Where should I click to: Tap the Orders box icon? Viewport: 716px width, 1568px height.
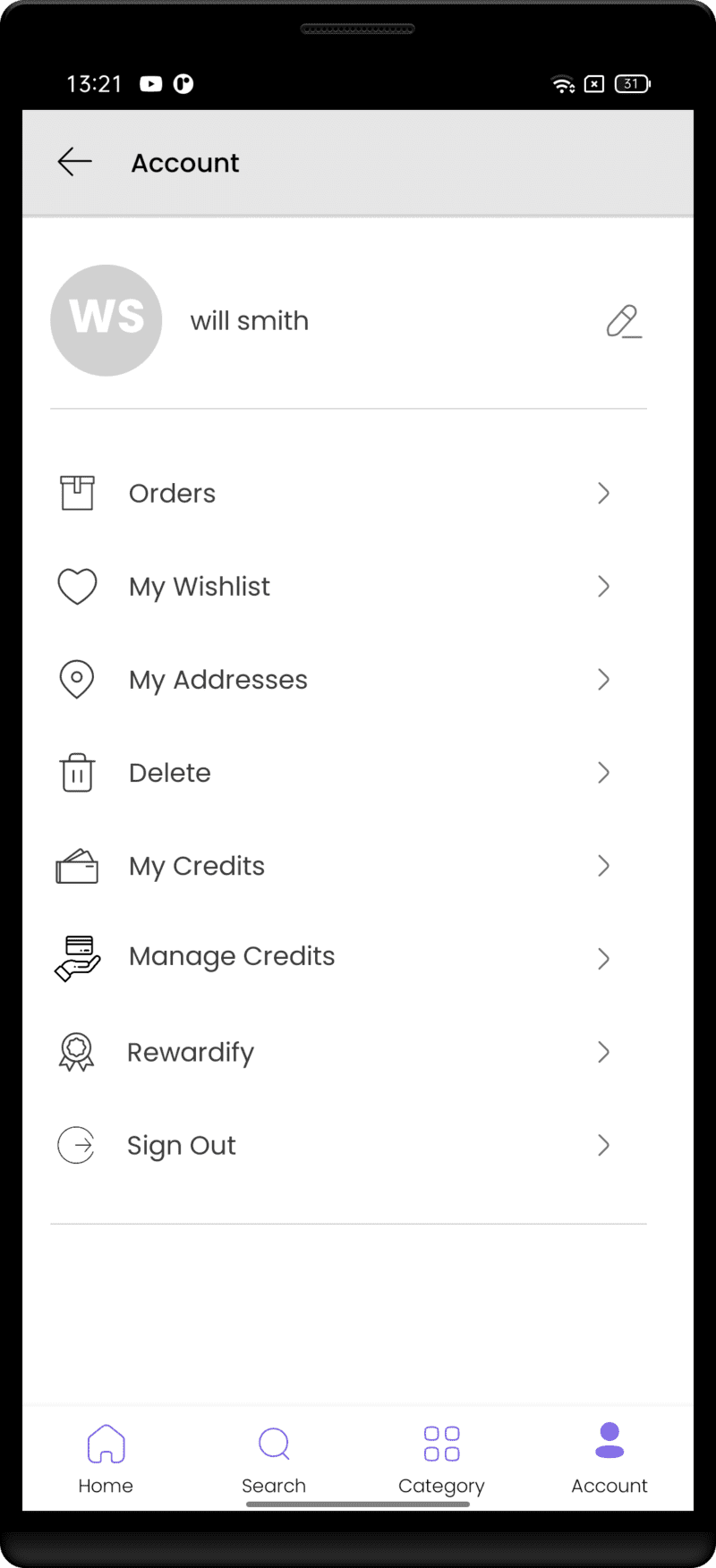coord(77,493)
